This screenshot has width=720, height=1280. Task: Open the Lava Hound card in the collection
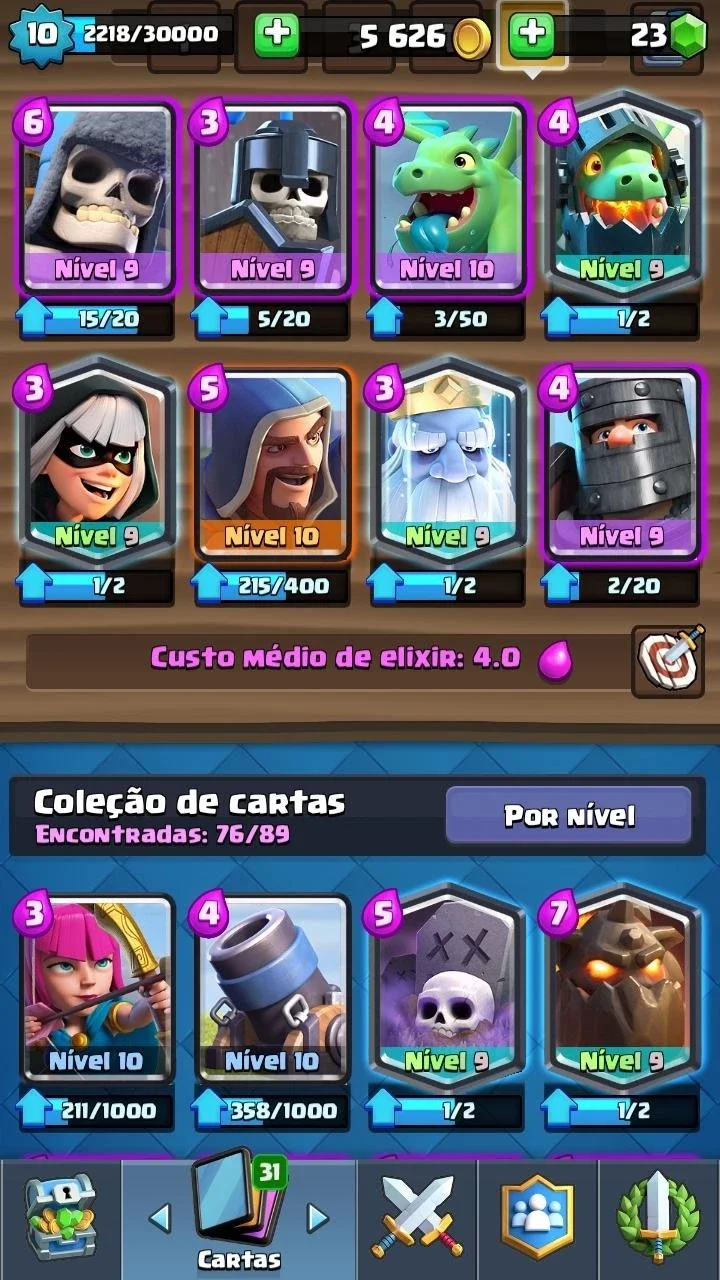coord(622,990)
